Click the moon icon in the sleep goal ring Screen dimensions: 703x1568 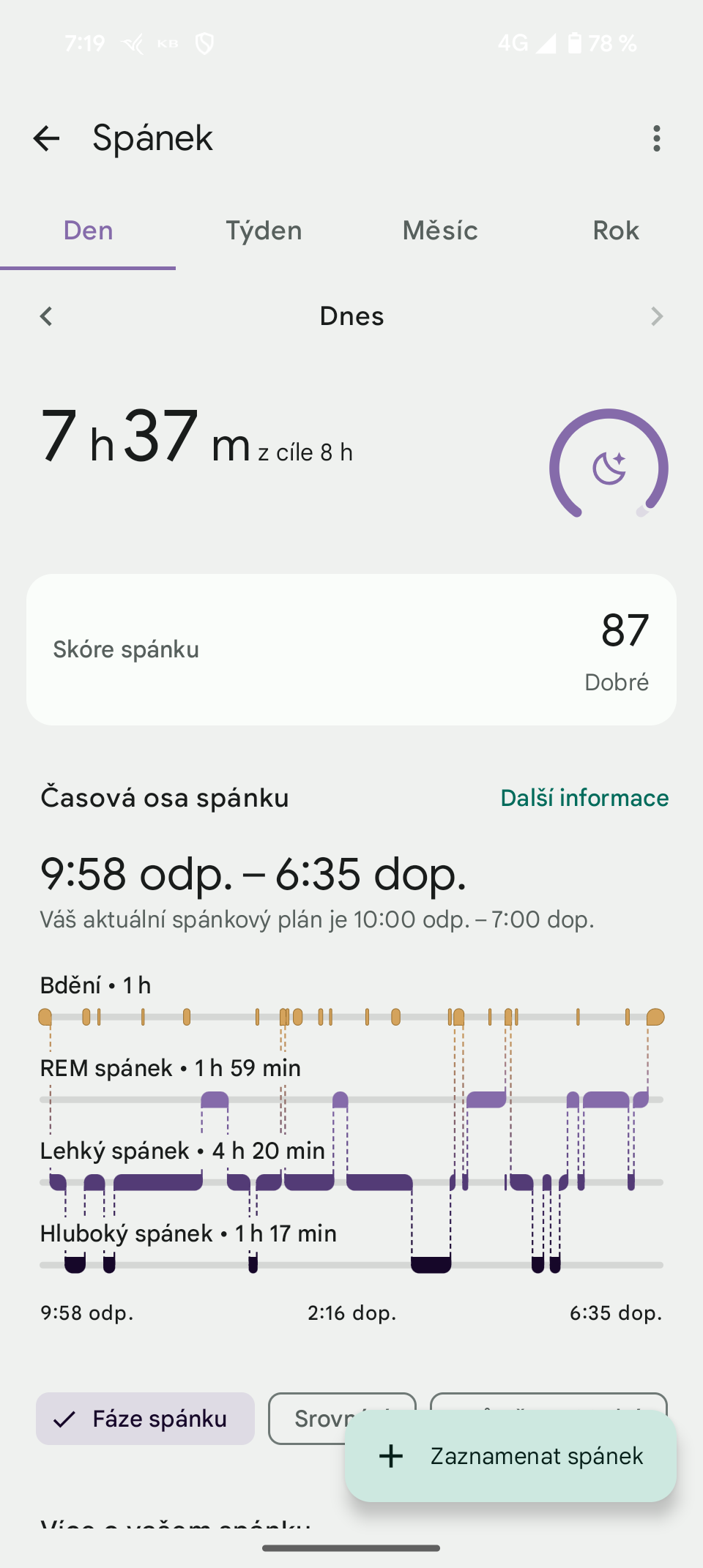point(608,466)
